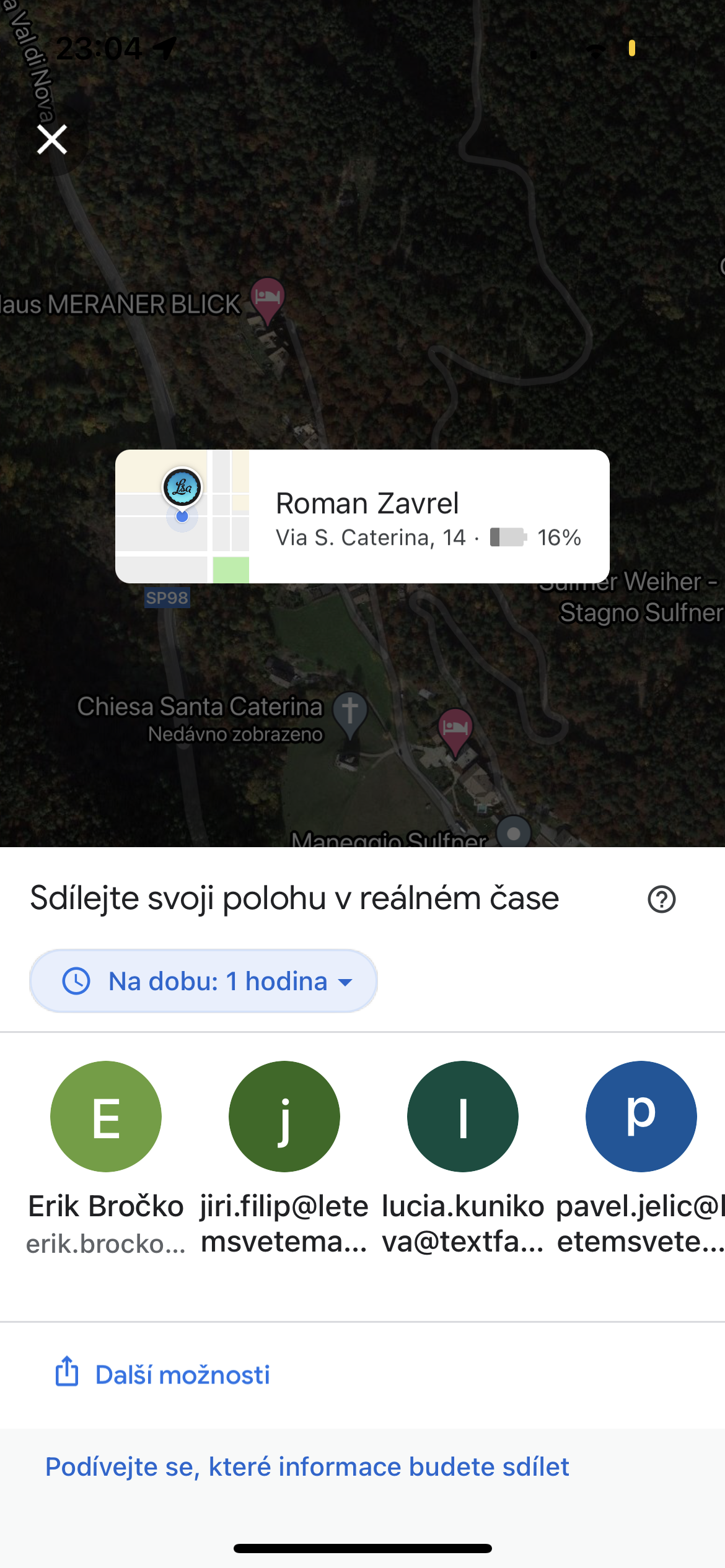Share location with lucia.kunikova contact
Image resolution: width=725 pixels, height=1568 pixels.
(x=463, y=1117)
